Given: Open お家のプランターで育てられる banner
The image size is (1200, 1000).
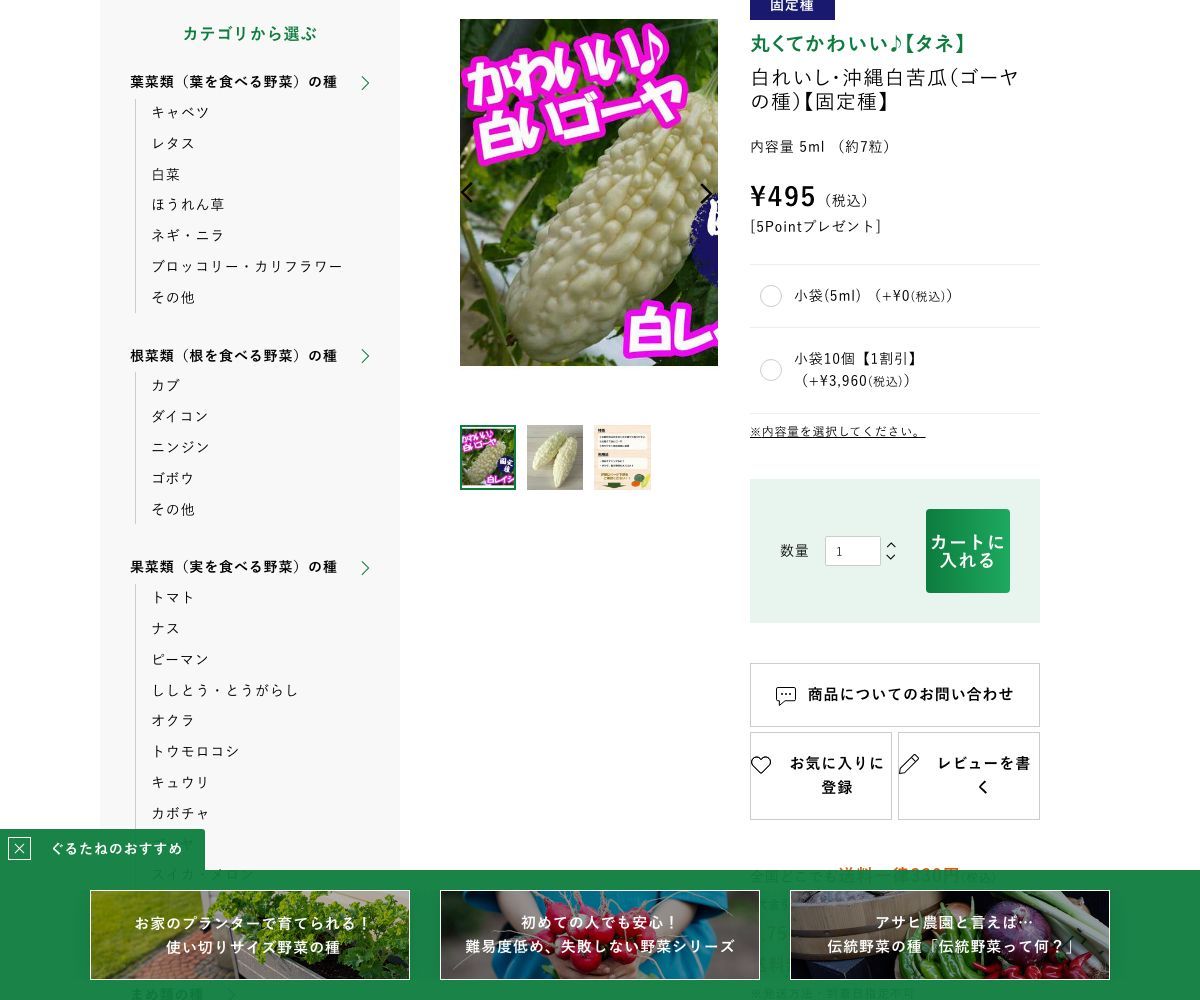Looking at the screenshot, I should tap(250, 935).
